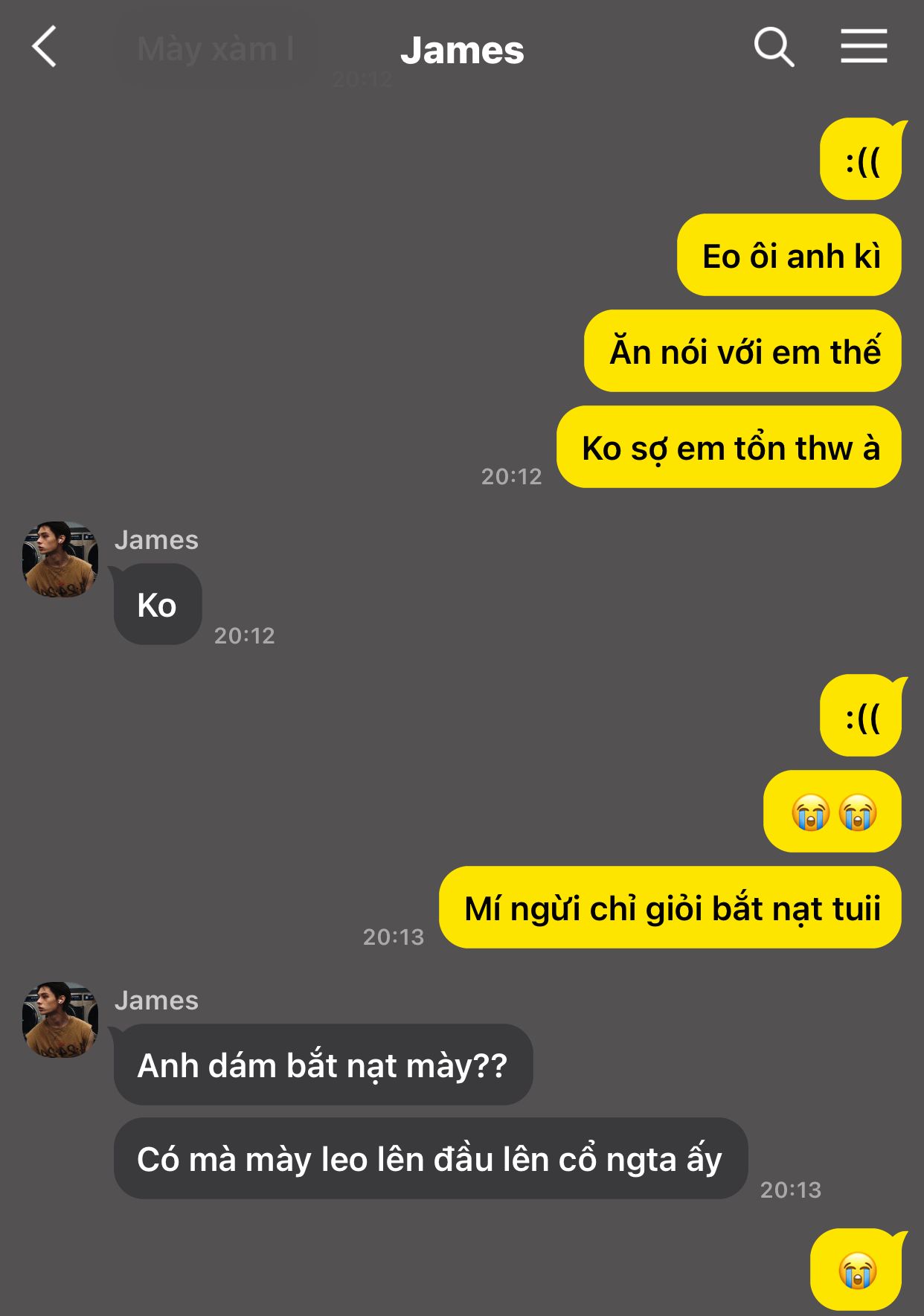
Task: Open James's profile picture beside "Ko"
Action: click(60, 559)
